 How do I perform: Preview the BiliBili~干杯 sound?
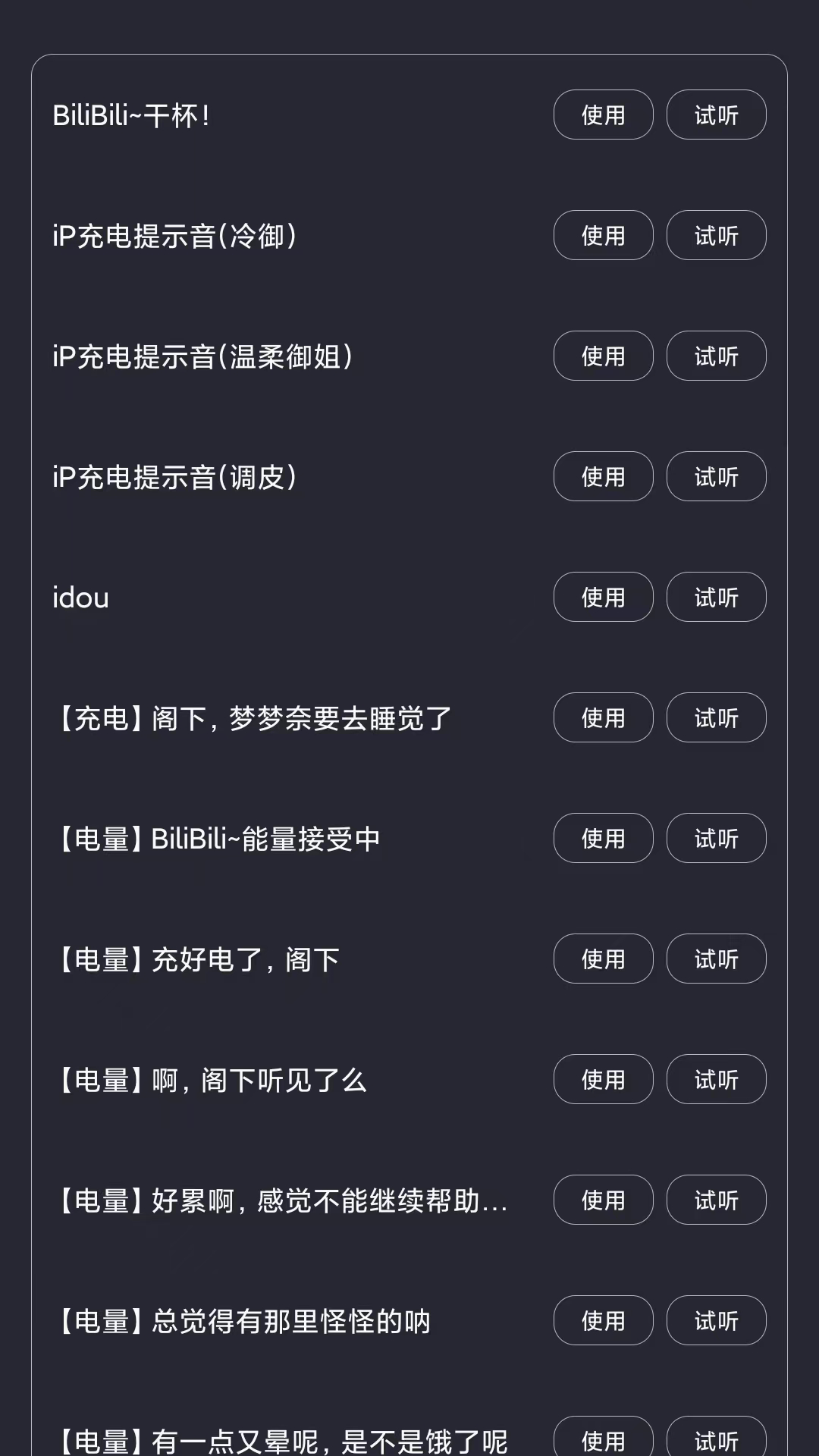pyautogui.click(x=716, y=115)
